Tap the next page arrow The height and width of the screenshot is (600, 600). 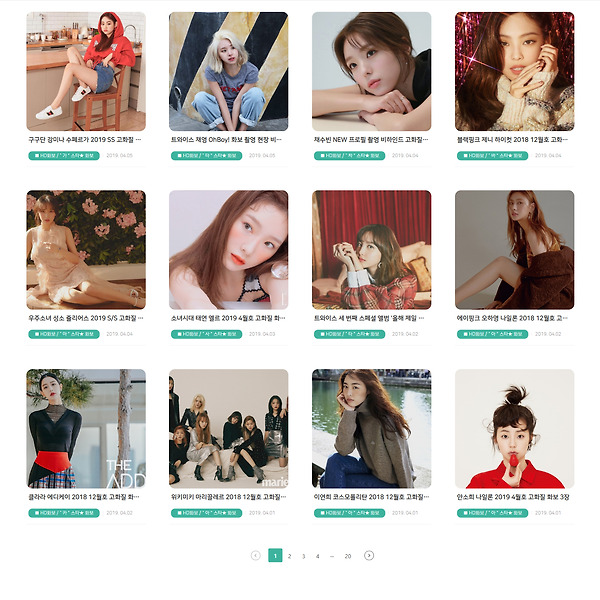pos(369,555)
